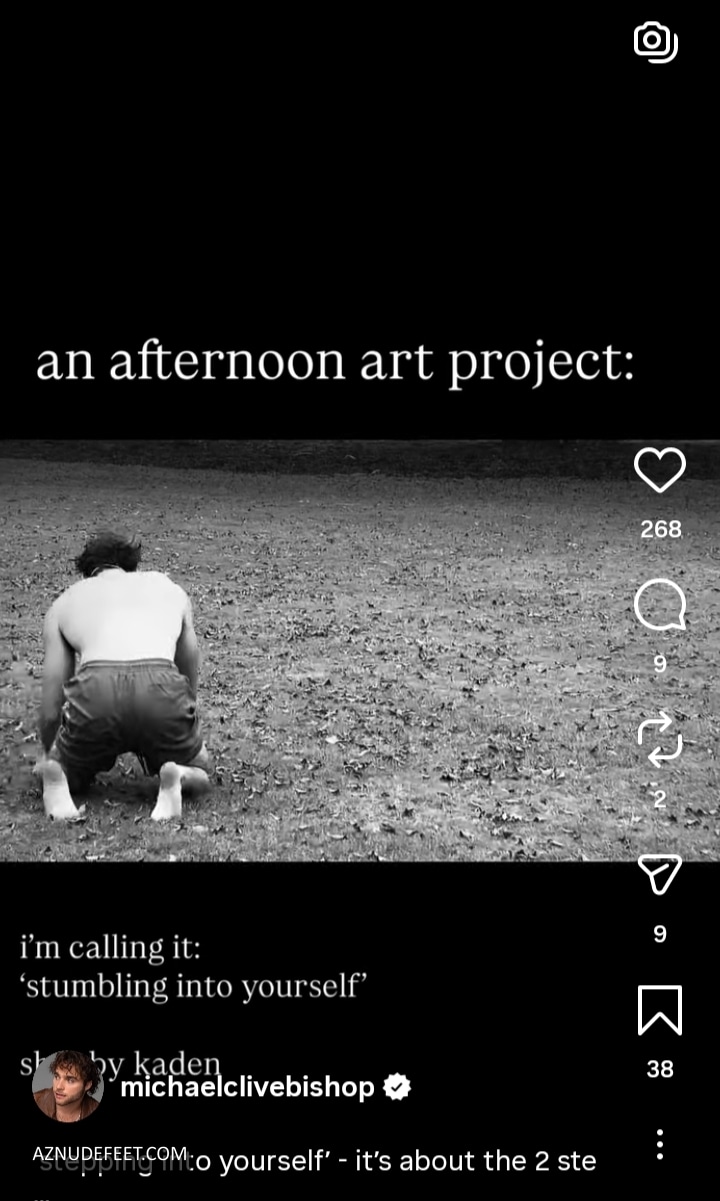Image resolution: width=720 pixels, height=1201 pixels.
Task: Repost this reel
Action: click(660, 740)
